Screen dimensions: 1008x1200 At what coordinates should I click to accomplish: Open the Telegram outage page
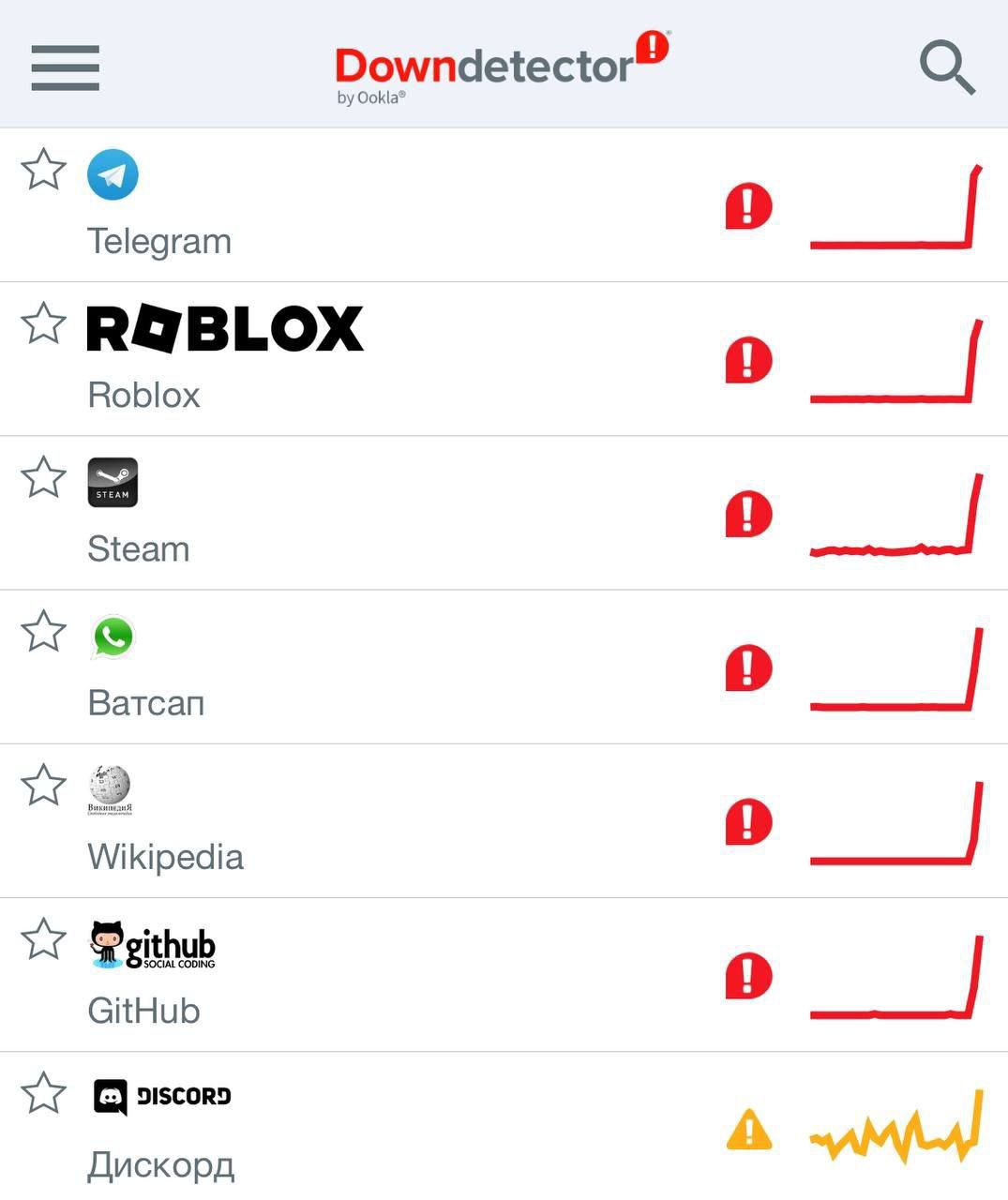pyautogui.click(x=159, y=241)
